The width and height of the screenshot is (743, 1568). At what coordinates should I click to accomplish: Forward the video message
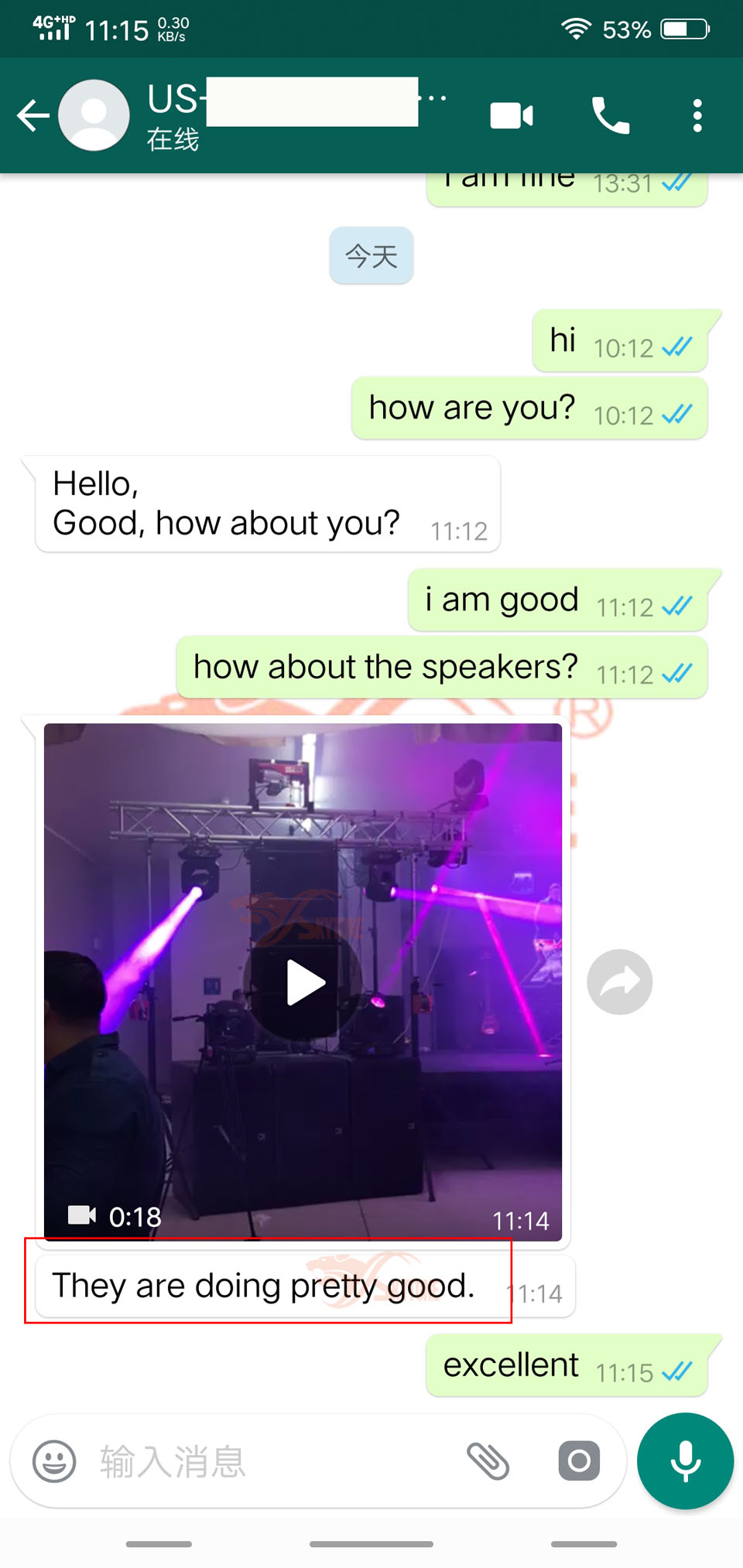pyautogui.click(x=619, y=982)
